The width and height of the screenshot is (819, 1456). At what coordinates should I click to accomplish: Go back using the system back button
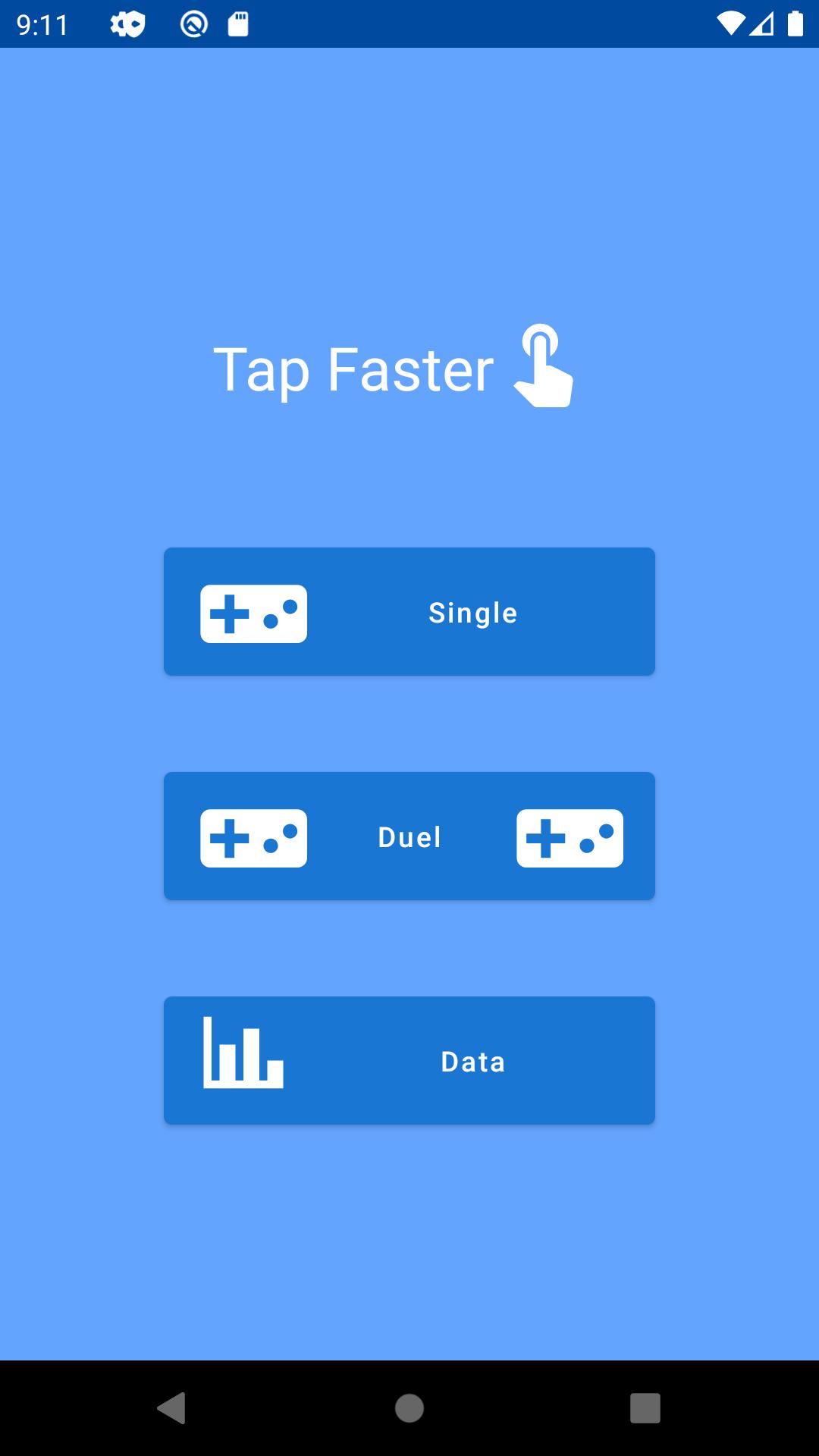[171, 1408]
